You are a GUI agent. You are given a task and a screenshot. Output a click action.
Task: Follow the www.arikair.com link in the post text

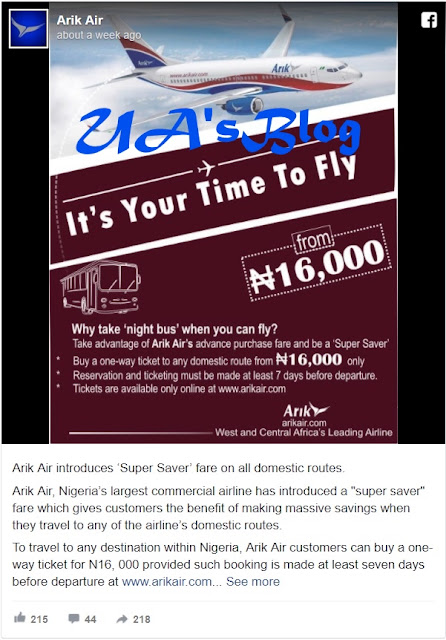[x=167, y=582]
